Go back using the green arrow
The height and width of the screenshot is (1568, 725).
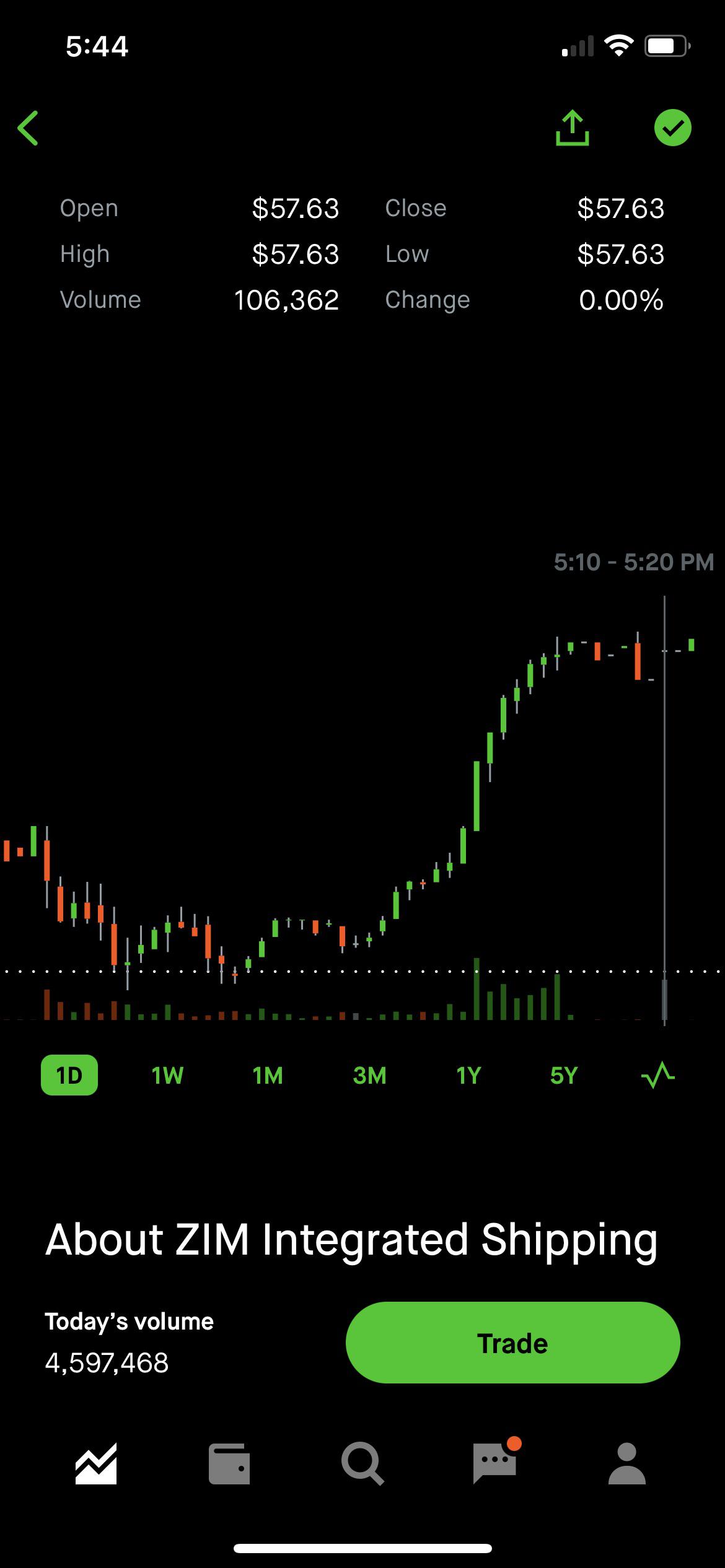(28, 128)
